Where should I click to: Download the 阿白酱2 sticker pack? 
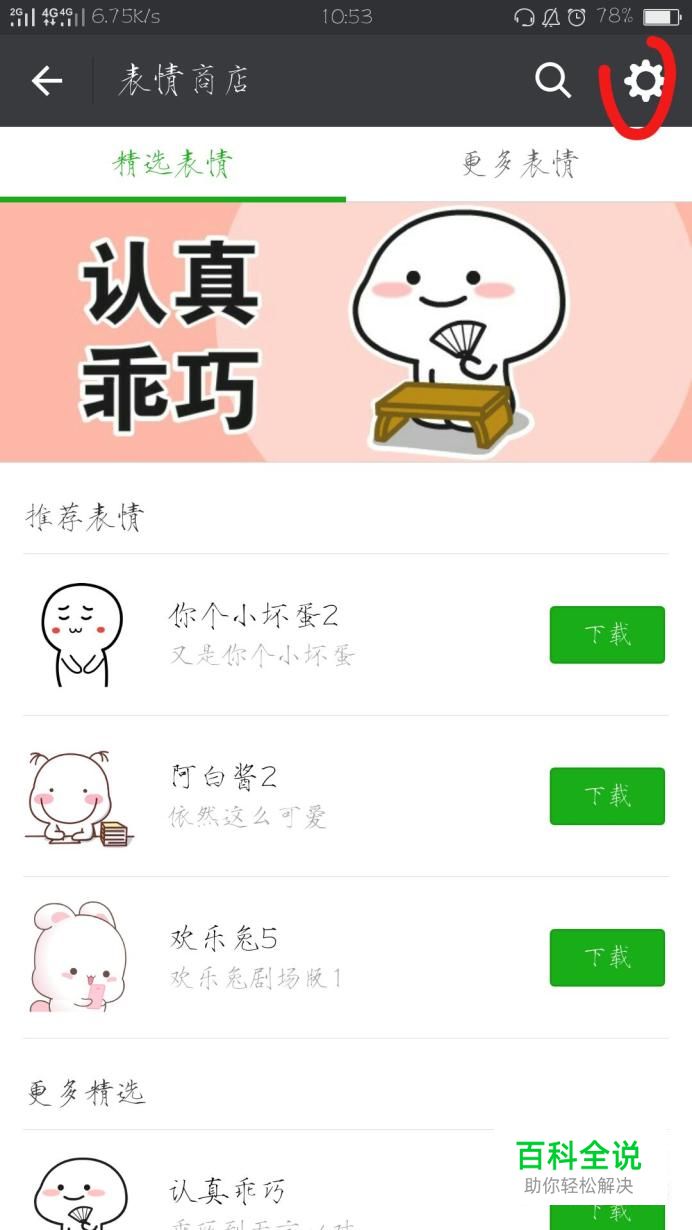click(x=607, y=796)
